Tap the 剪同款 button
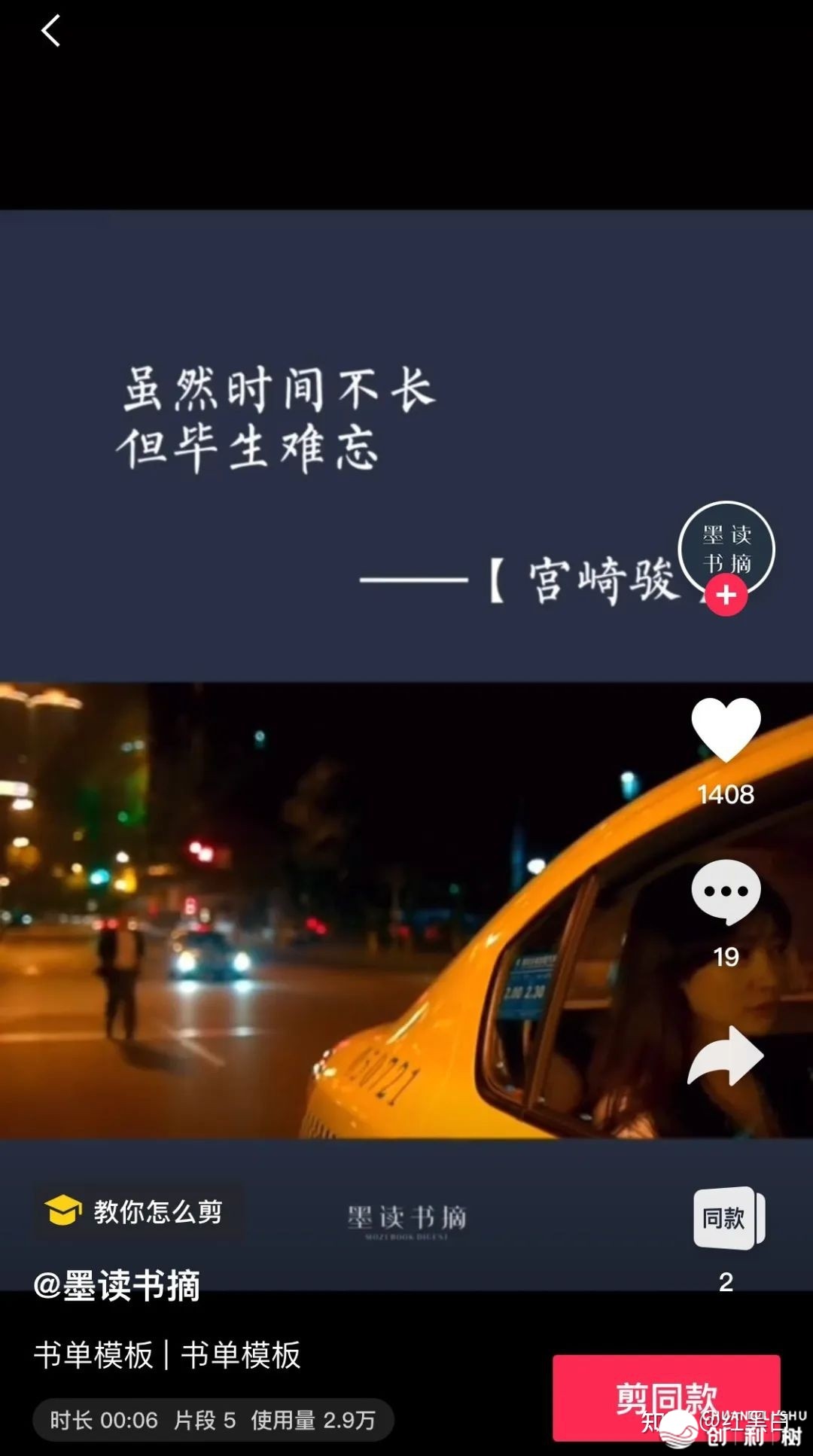Screen dimensions: 813x1456 point(665,1398)
